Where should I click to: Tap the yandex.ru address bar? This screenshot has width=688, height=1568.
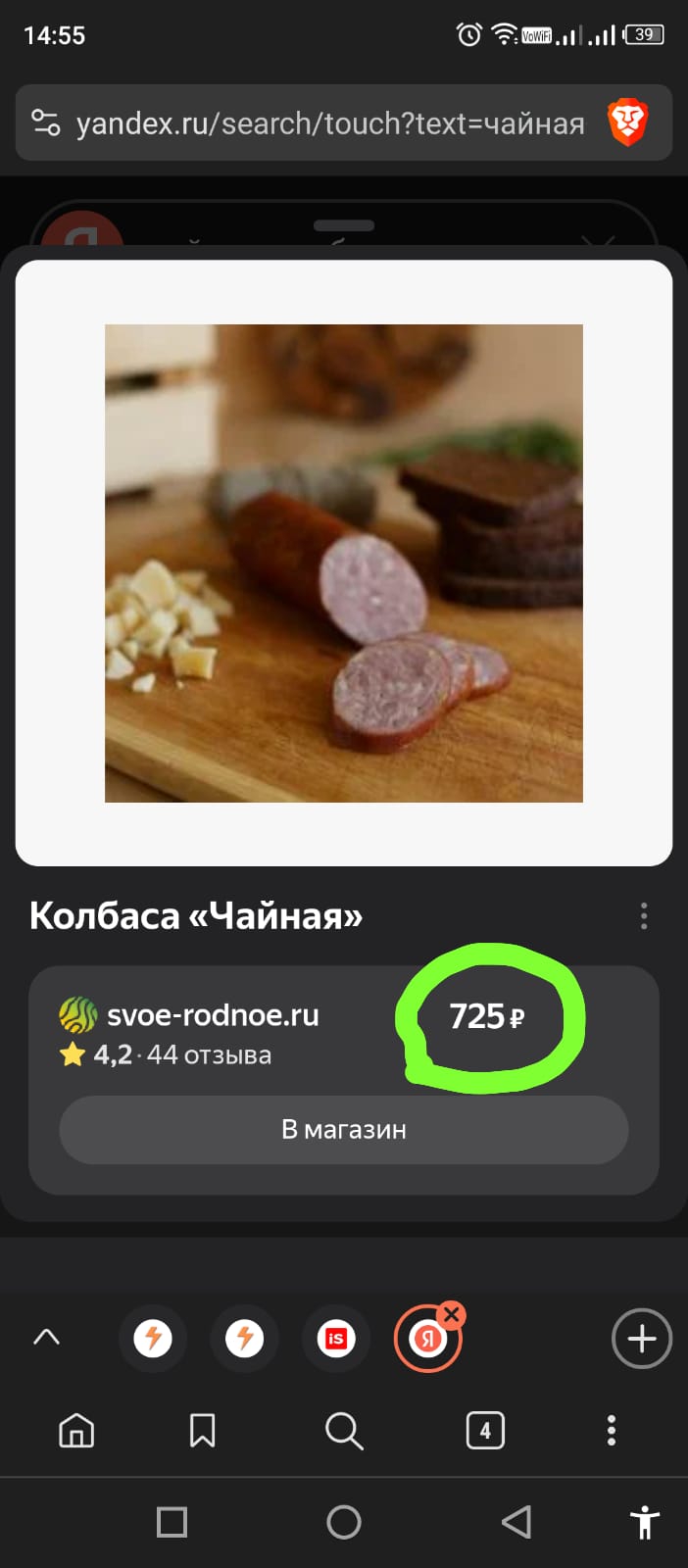[329, 123]
